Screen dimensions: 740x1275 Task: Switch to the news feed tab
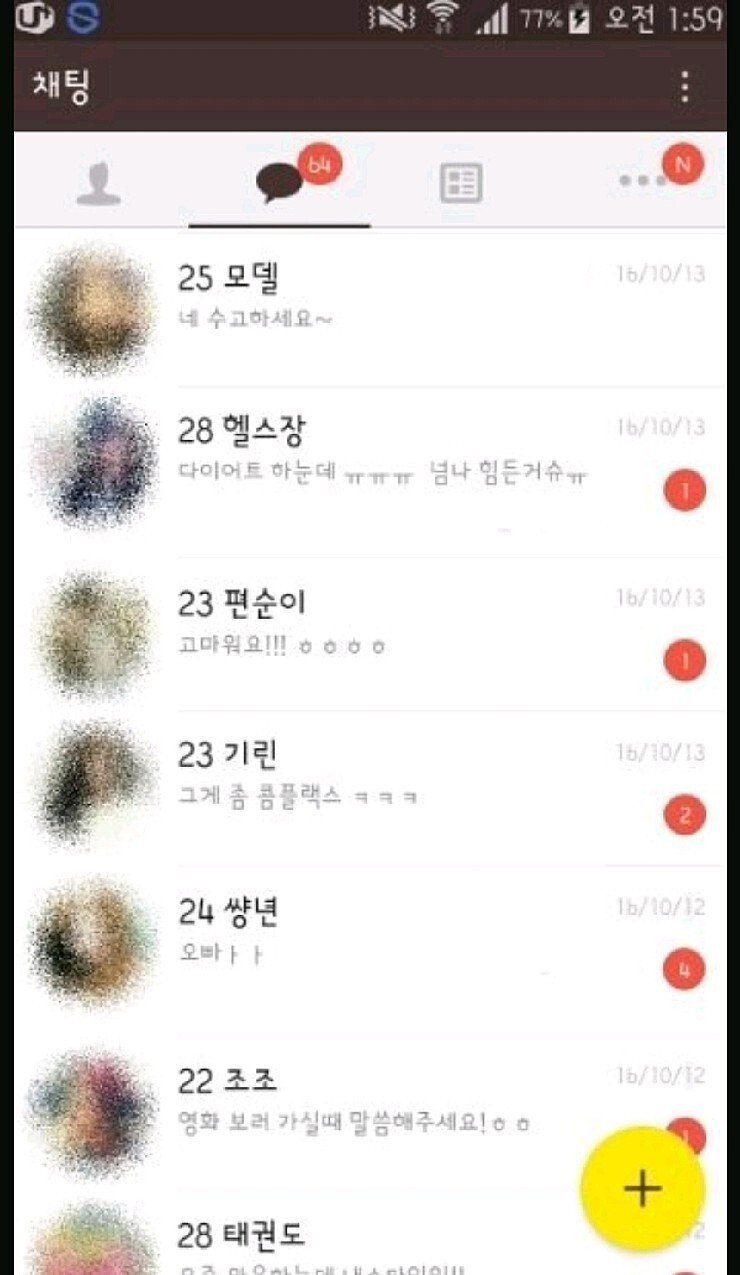point(461,183)
